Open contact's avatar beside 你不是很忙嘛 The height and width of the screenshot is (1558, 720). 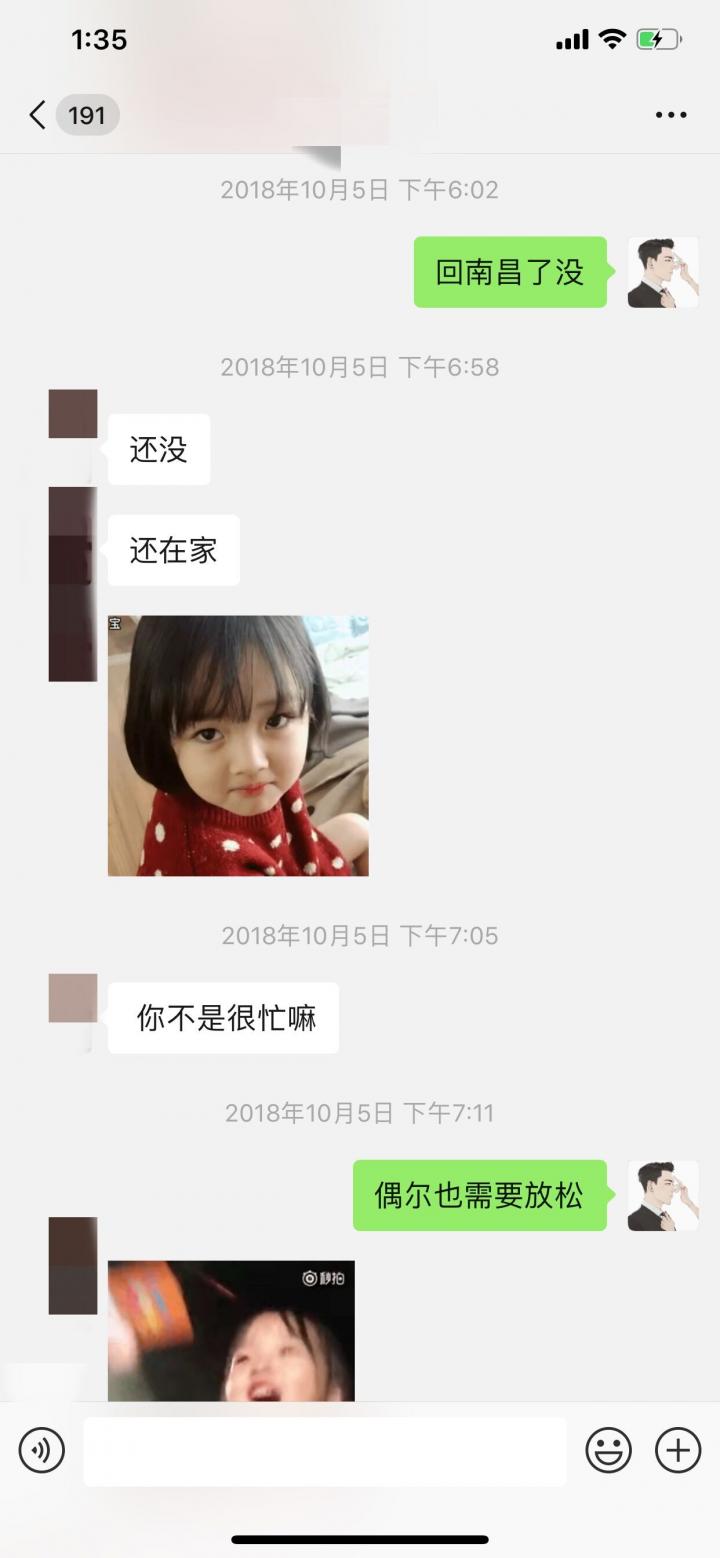tap(73, 998)
